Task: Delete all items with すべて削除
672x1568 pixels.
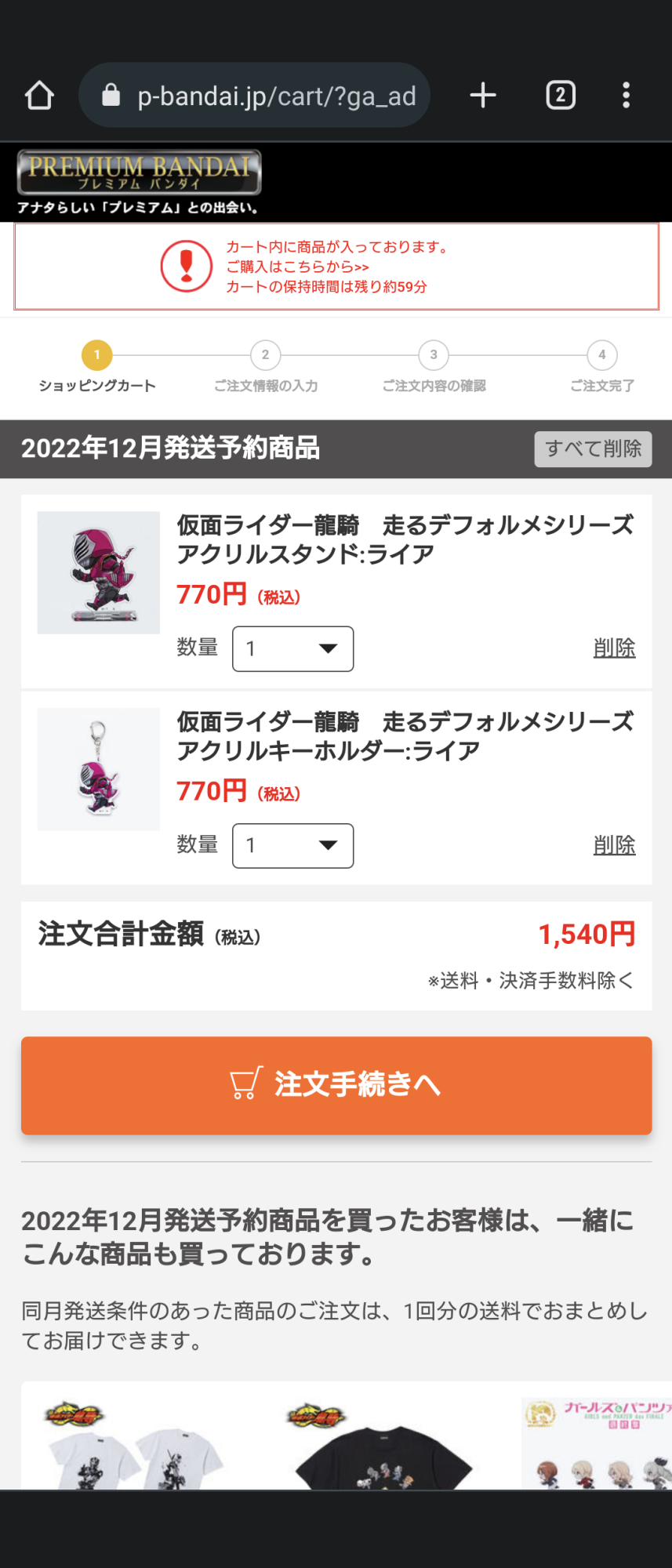Action: pos(593,449)
